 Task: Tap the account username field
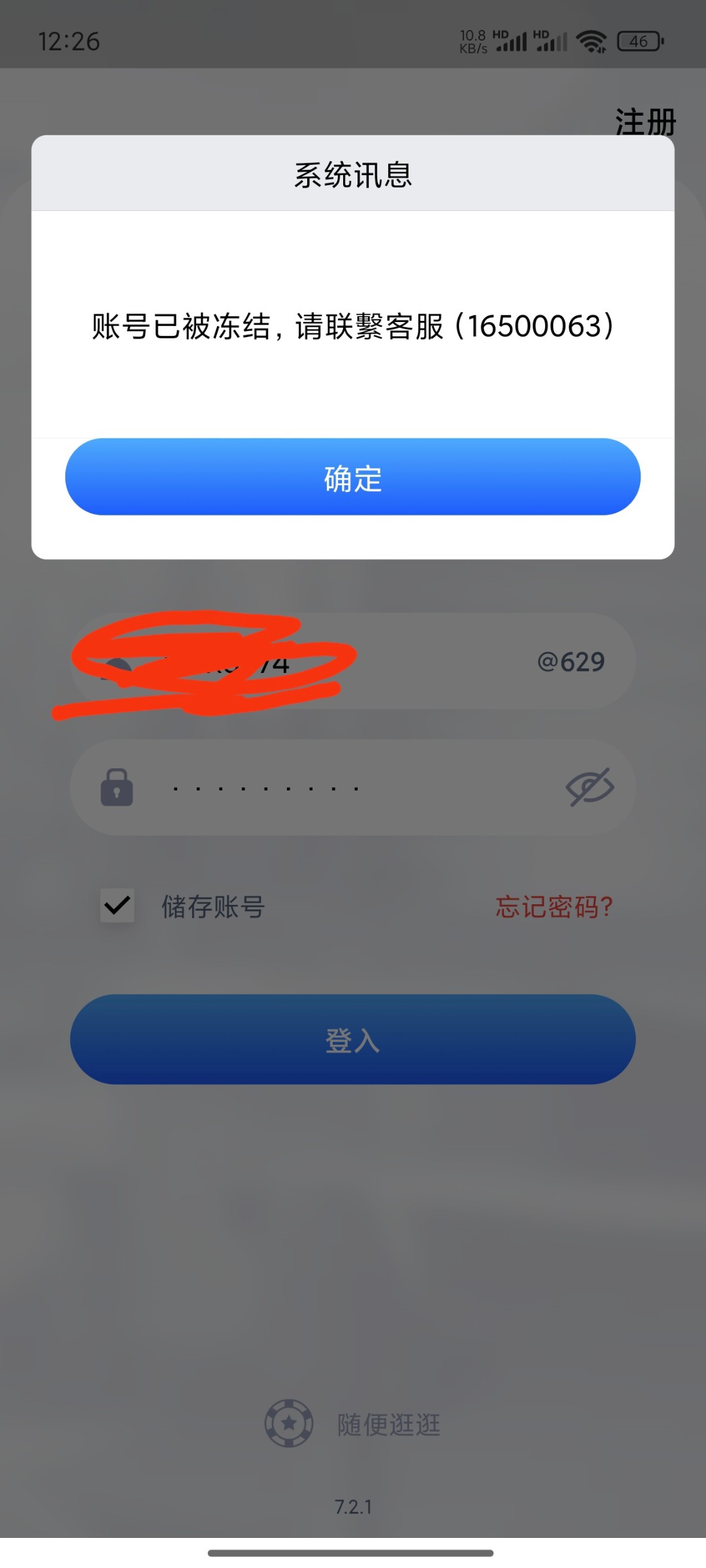coord(353,661)
